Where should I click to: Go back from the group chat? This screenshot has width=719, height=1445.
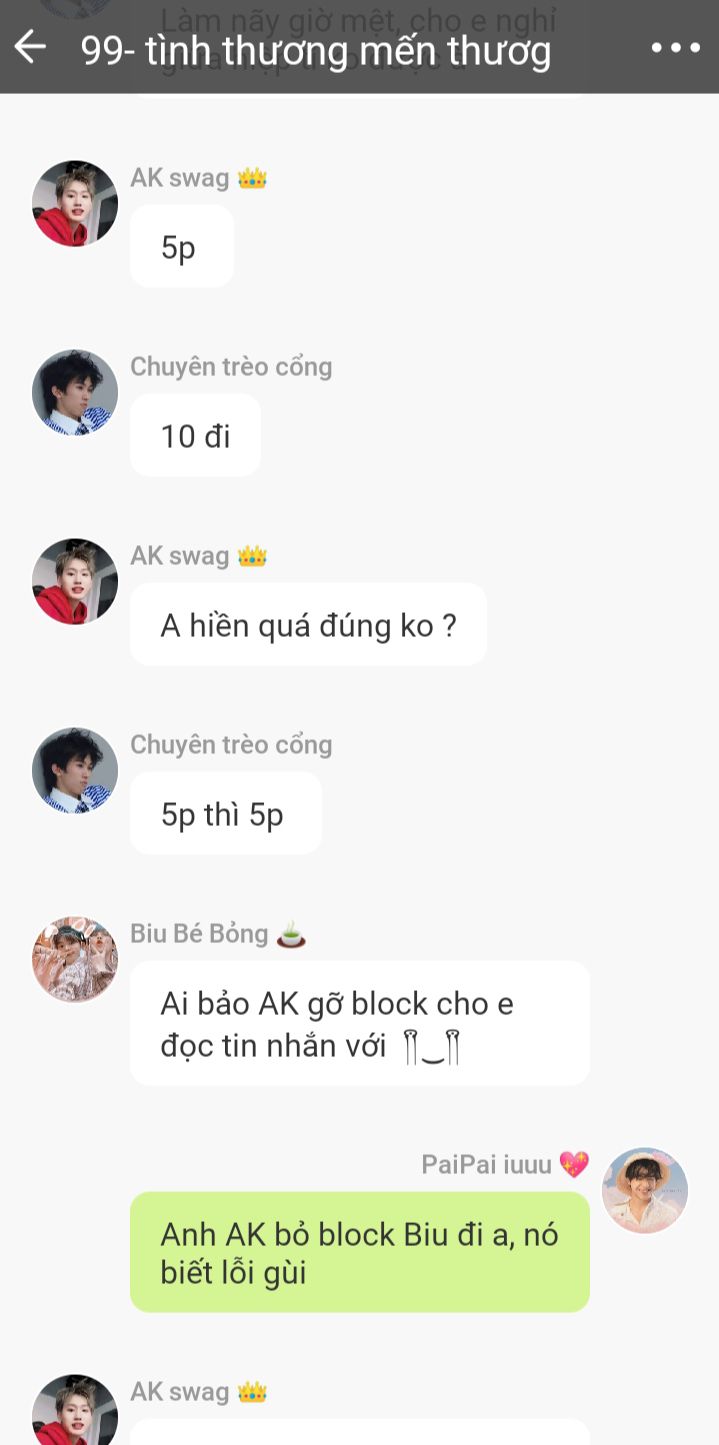pos(30,47)
